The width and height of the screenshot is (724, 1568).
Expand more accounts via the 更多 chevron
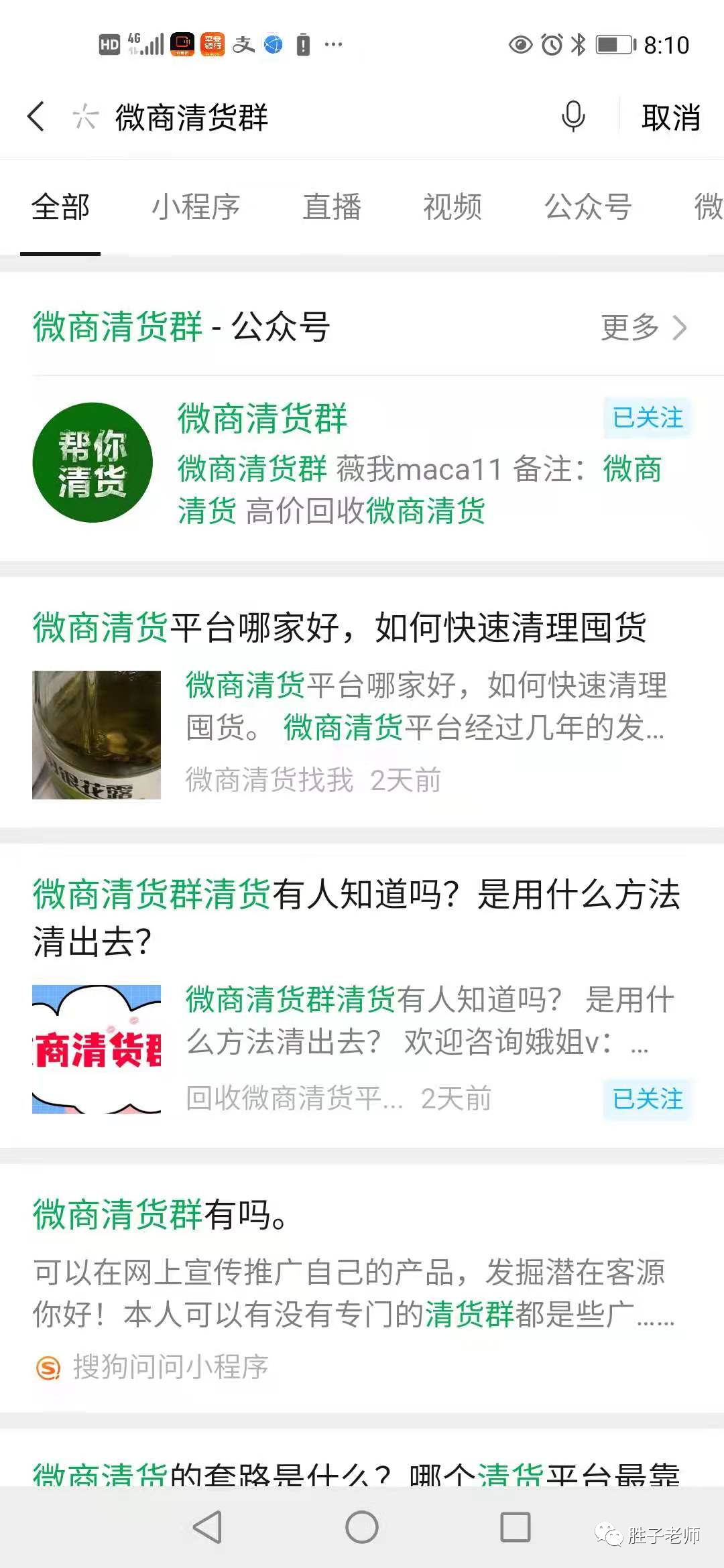point(641,328)
